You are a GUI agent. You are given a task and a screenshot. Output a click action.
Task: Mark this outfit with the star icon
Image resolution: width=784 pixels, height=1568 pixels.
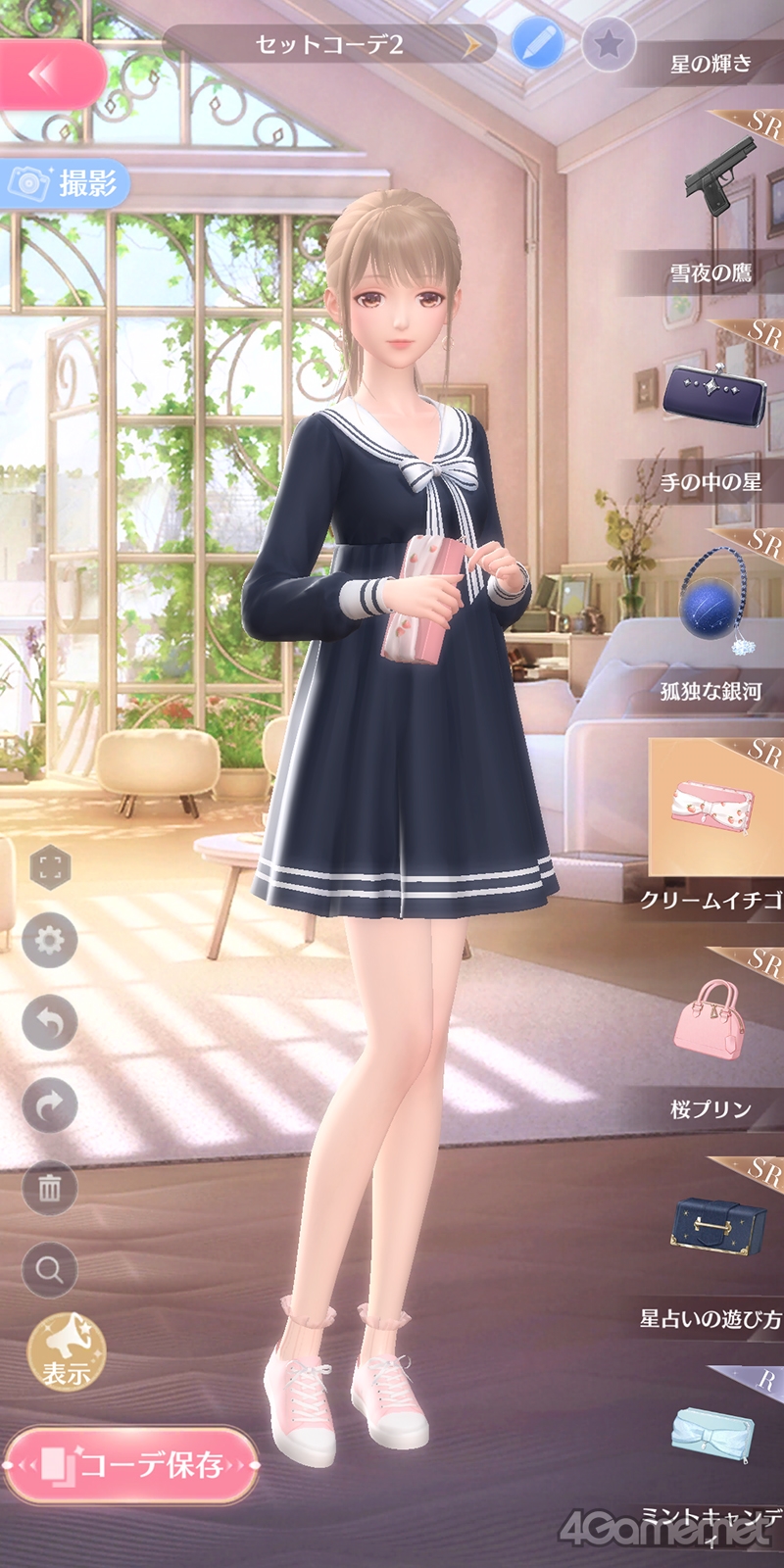coord(608,44)
